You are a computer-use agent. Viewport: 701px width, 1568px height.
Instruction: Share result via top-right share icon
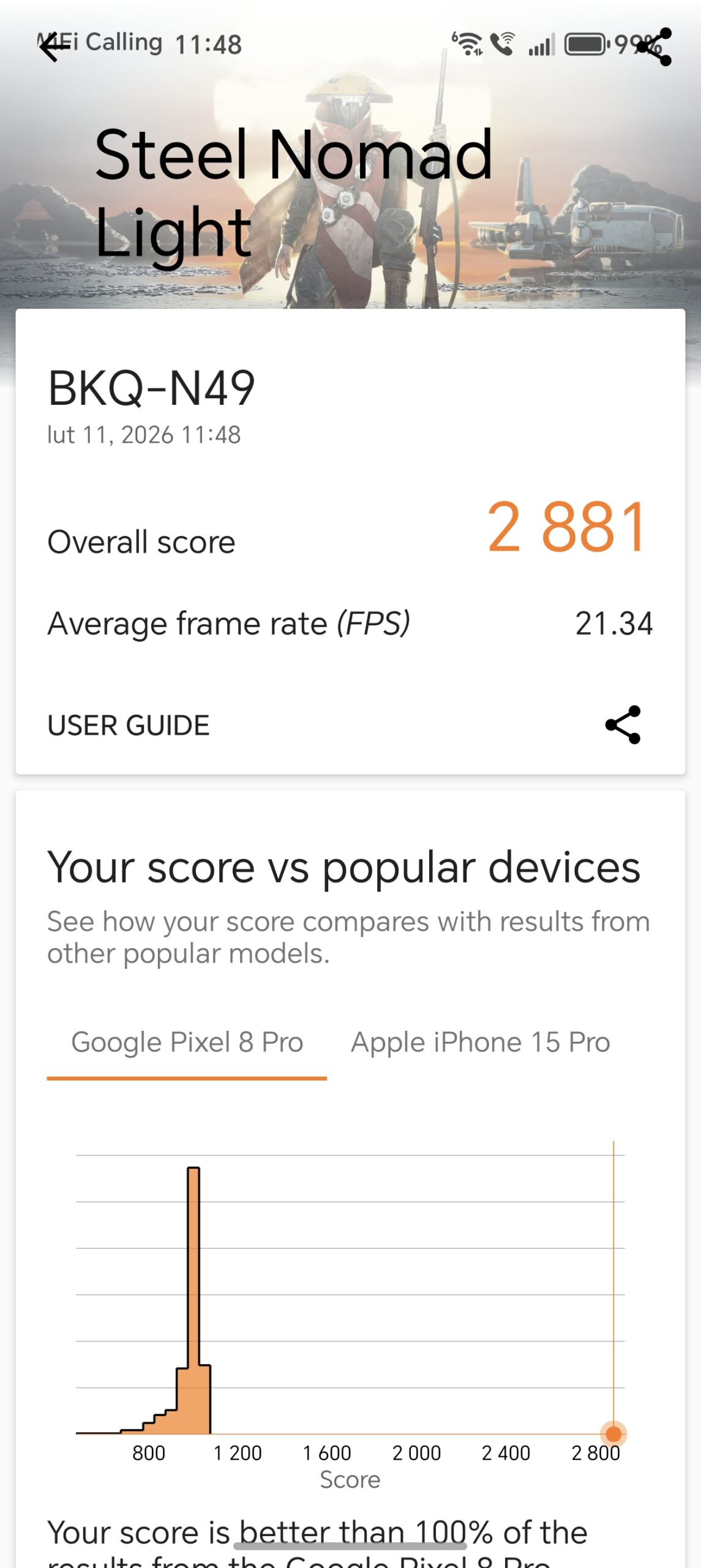[x=654, y=47]
